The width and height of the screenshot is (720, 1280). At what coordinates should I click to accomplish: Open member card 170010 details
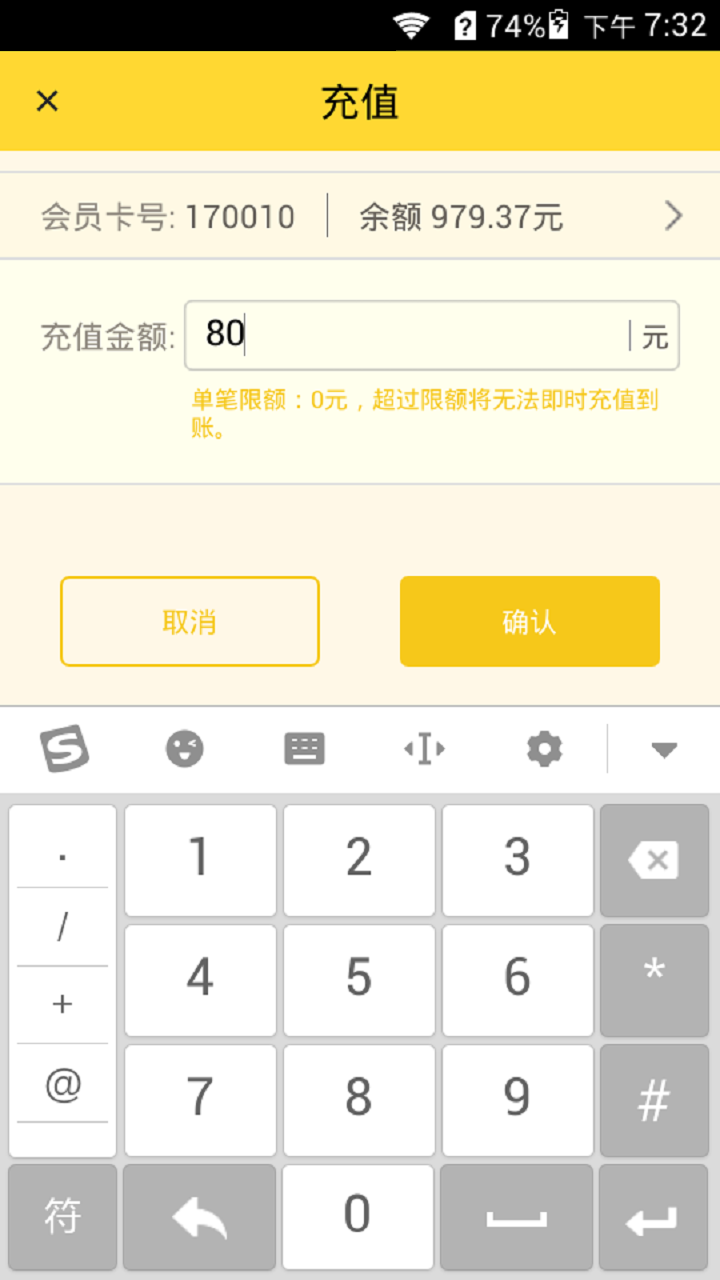point(673,216)
